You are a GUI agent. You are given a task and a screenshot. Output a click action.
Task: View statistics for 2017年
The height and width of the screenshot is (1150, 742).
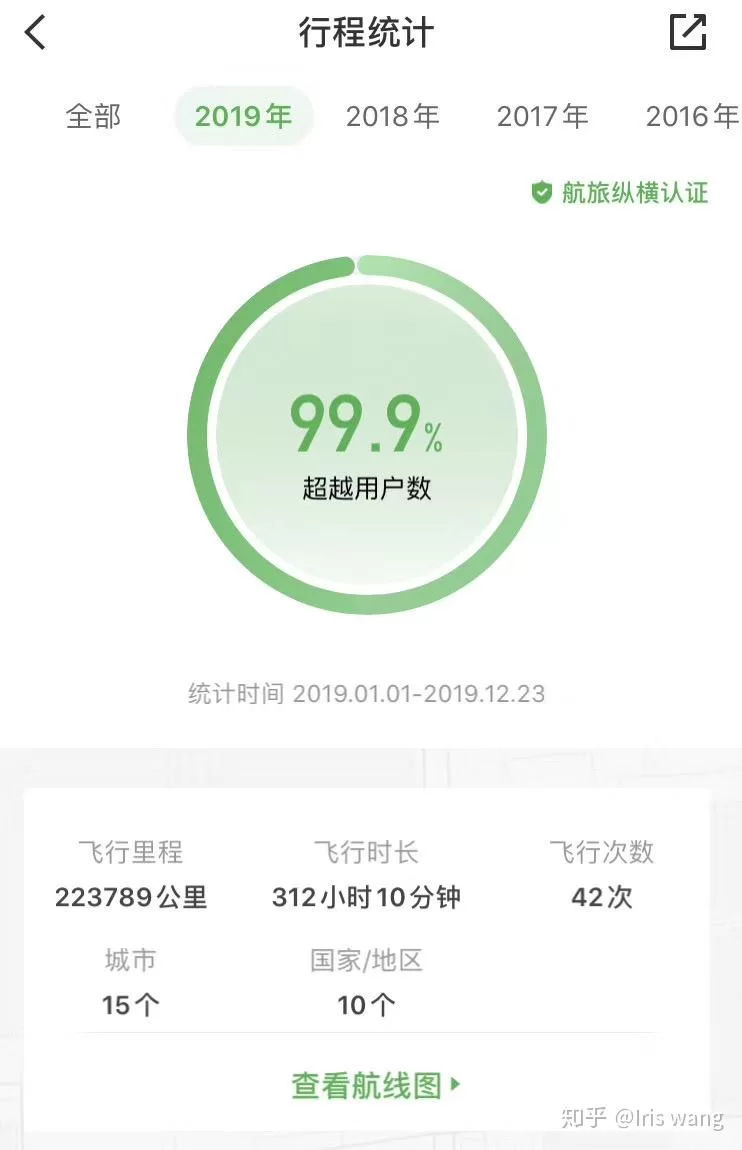(x=542, y=116)
